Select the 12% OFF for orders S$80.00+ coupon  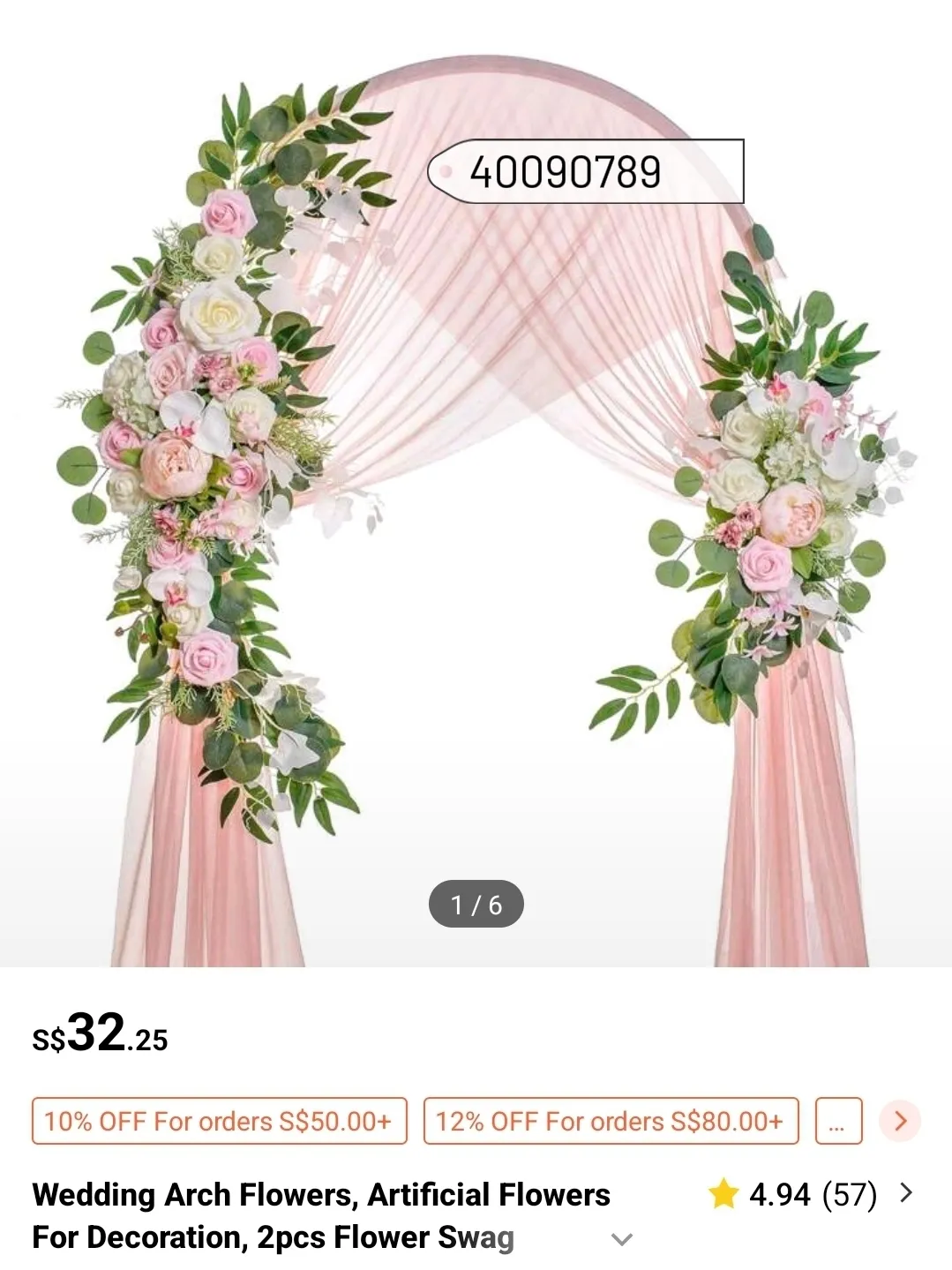pyautogui.click(x=611, y=1121)
